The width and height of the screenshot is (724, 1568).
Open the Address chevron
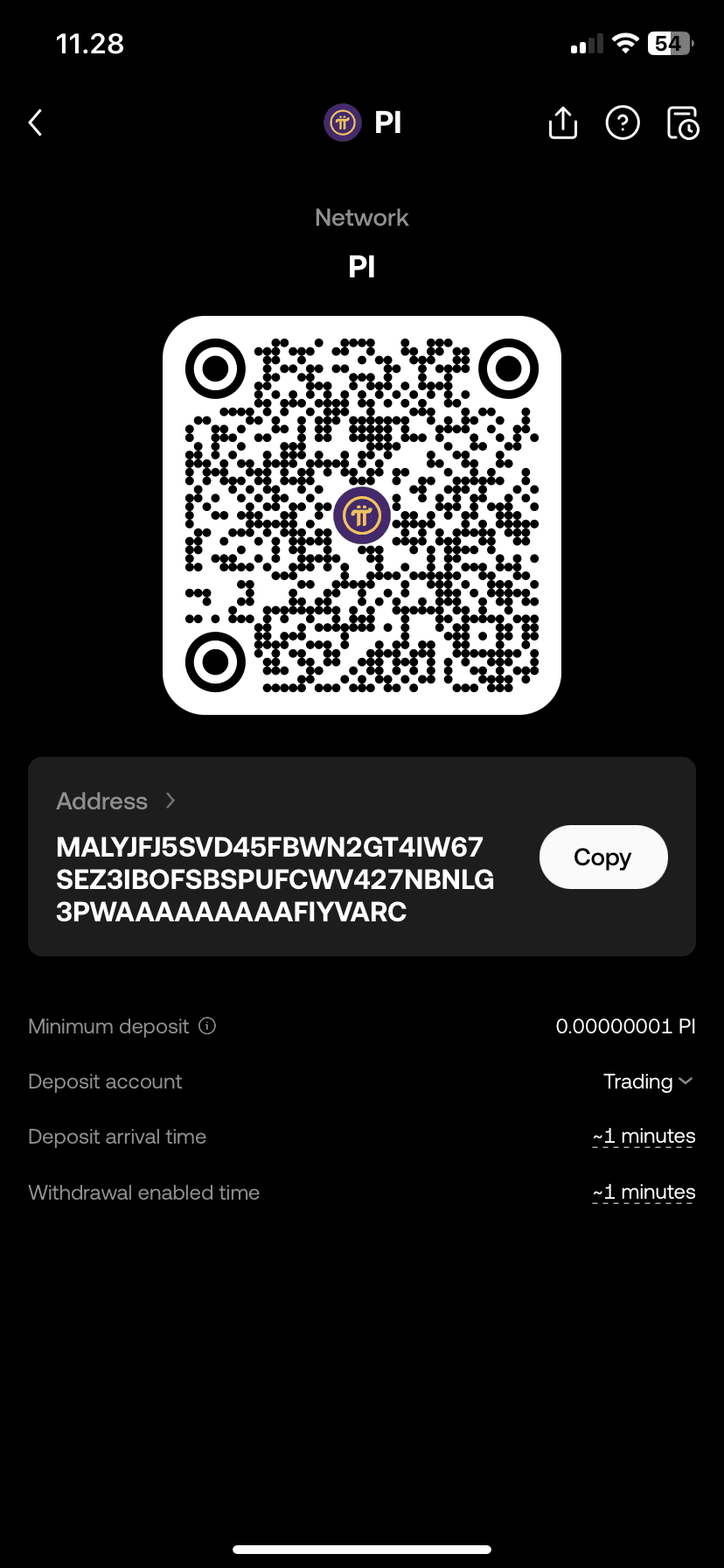click(171, 801)
